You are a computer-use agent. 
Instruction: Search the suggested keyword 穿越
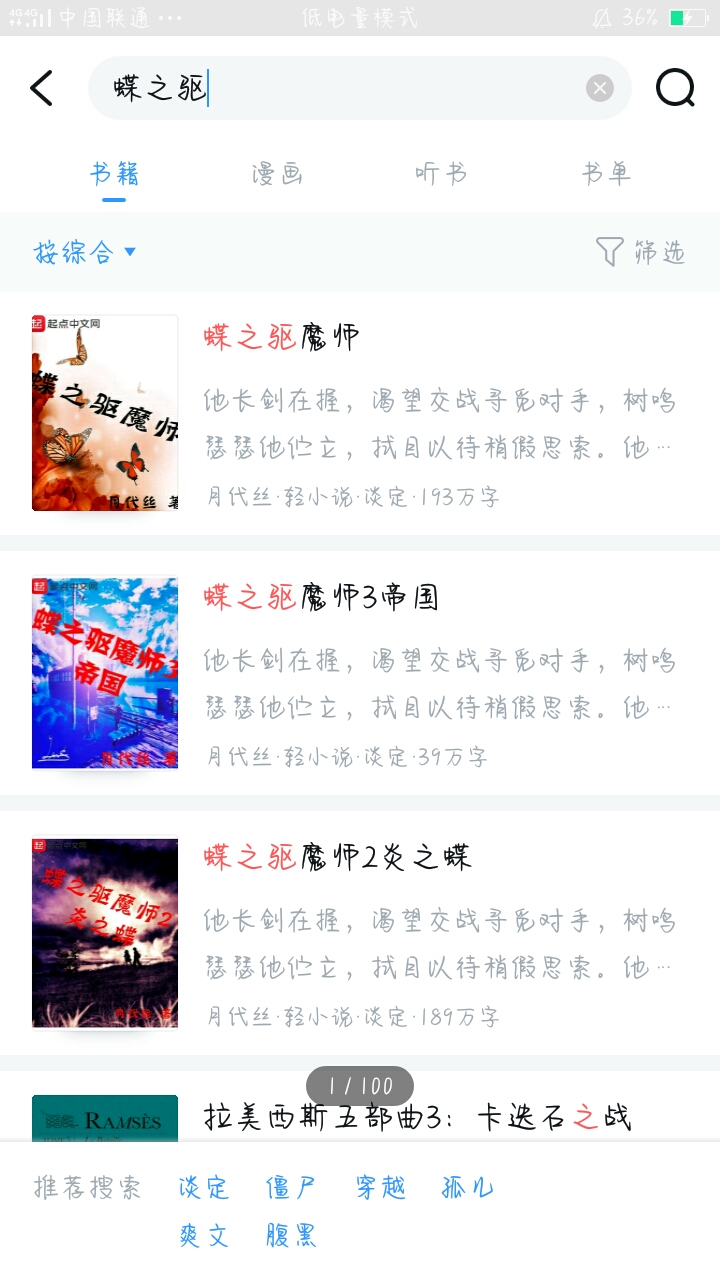pyautogui.click(x=380, y=1188)
